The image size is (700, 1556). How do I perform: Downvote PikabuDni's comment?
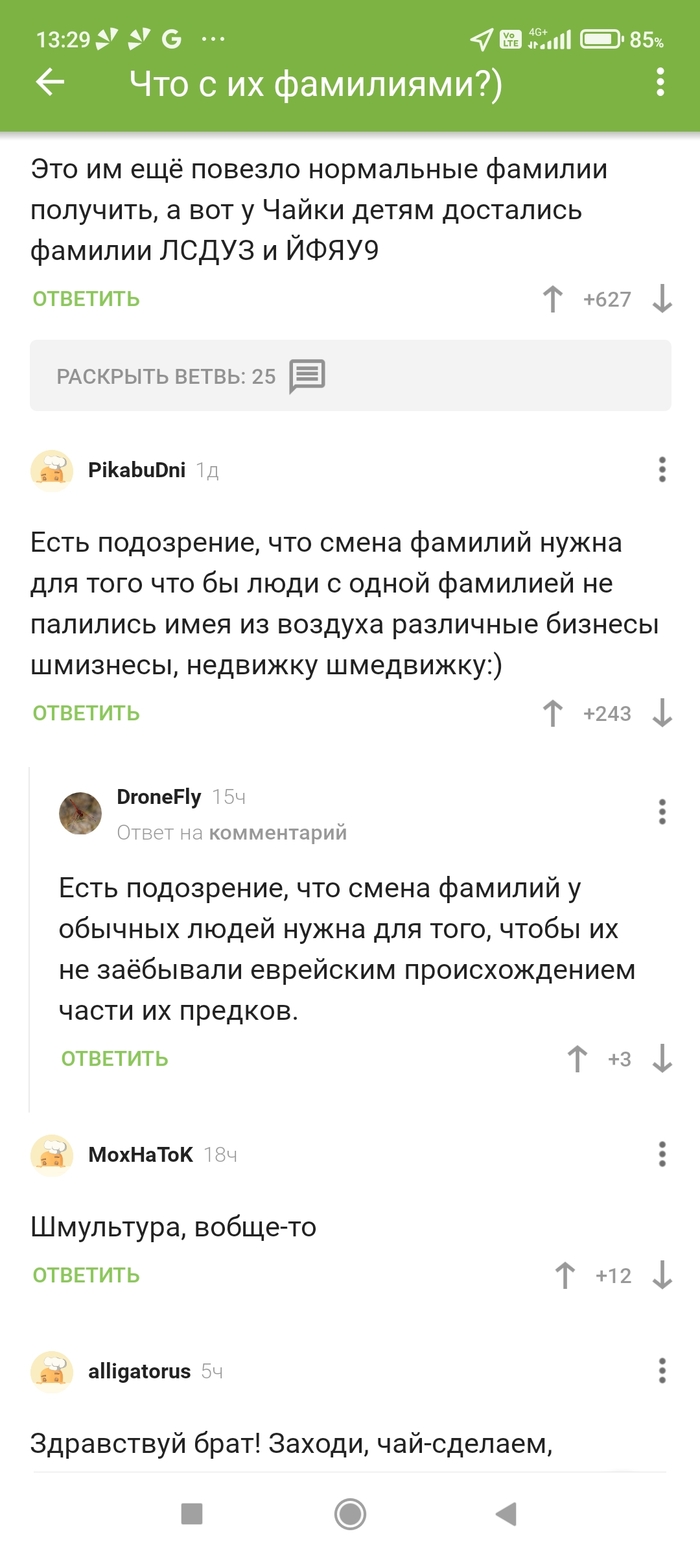point(662,713)
